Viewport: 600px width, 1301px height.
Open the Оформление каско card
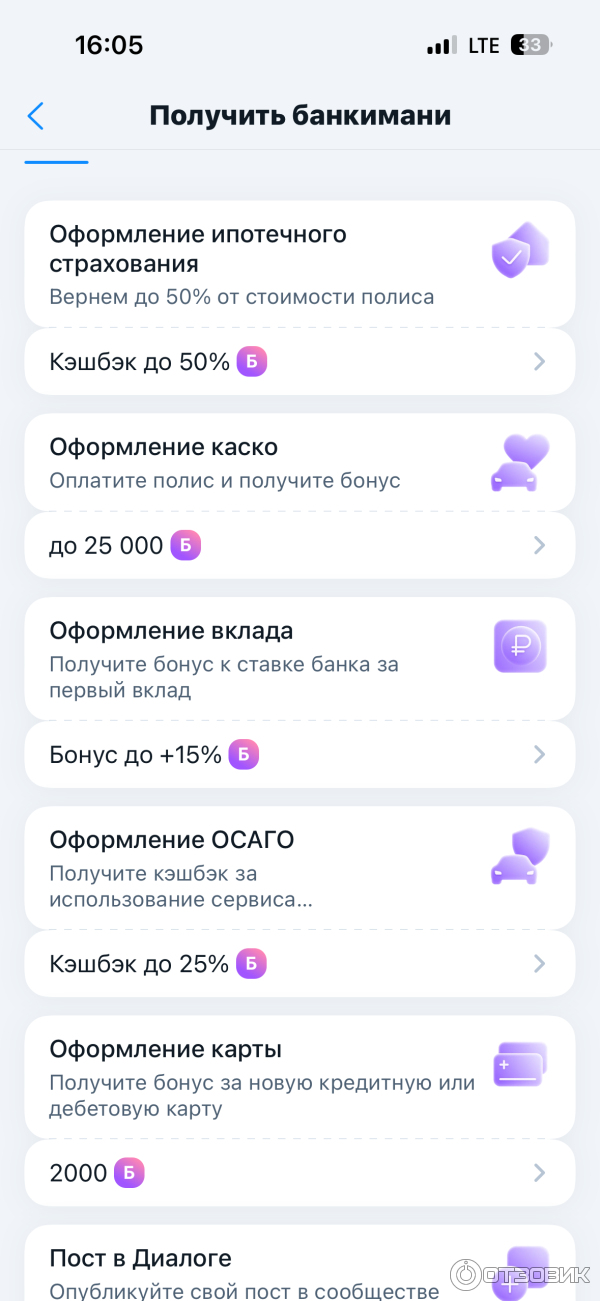click(299, 462)
